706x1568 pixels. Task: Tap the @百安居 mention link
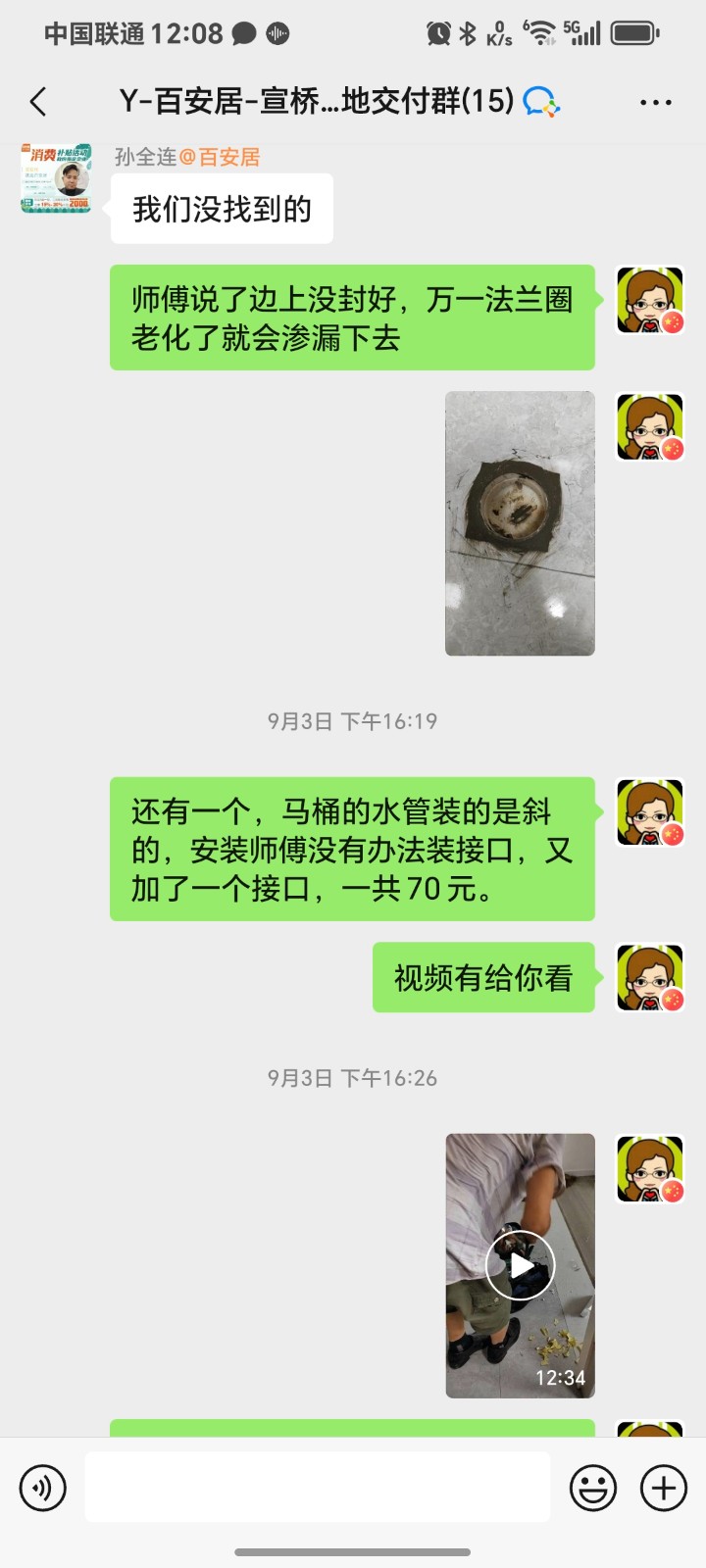220,157
